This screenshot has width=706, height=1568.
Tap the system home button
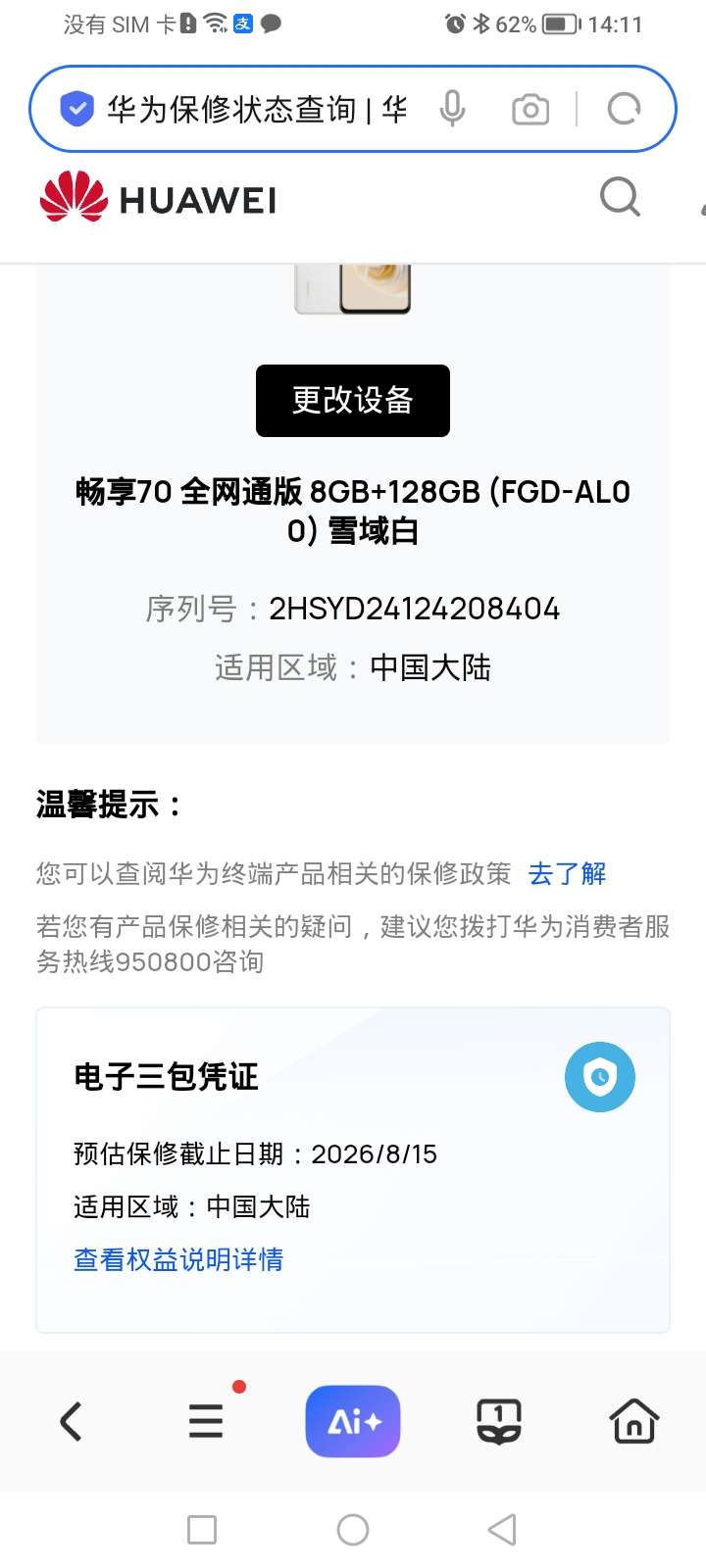353,1530
